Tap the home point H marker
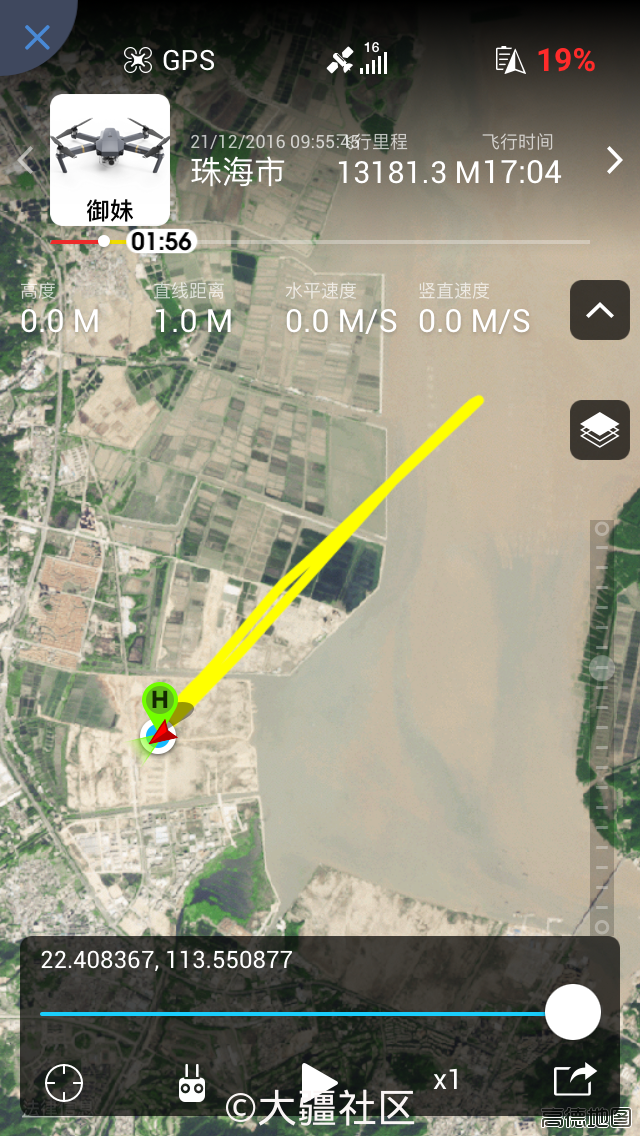The height and width of the screenshot is (1136, 640). [x=159, y=700]
